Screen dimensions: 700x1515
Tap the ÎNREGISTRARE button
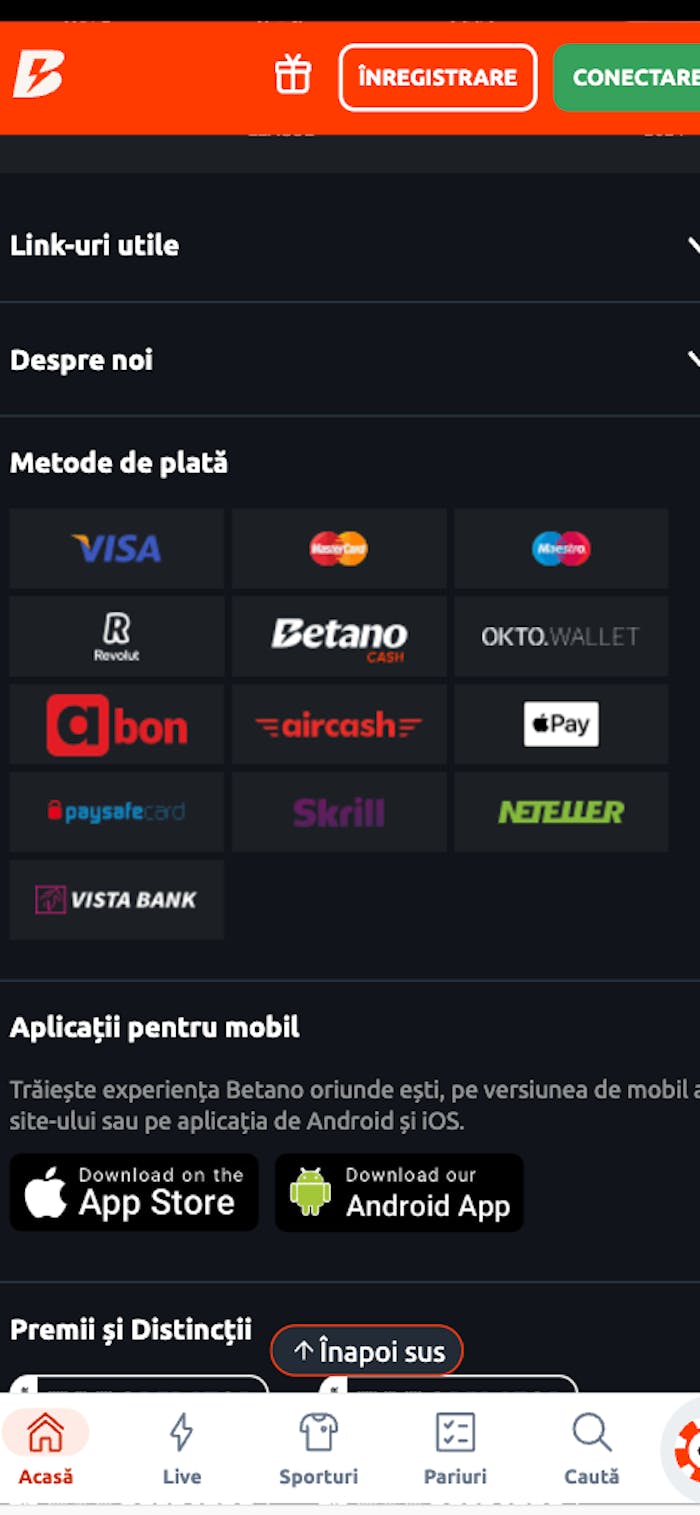click(437, 77)
